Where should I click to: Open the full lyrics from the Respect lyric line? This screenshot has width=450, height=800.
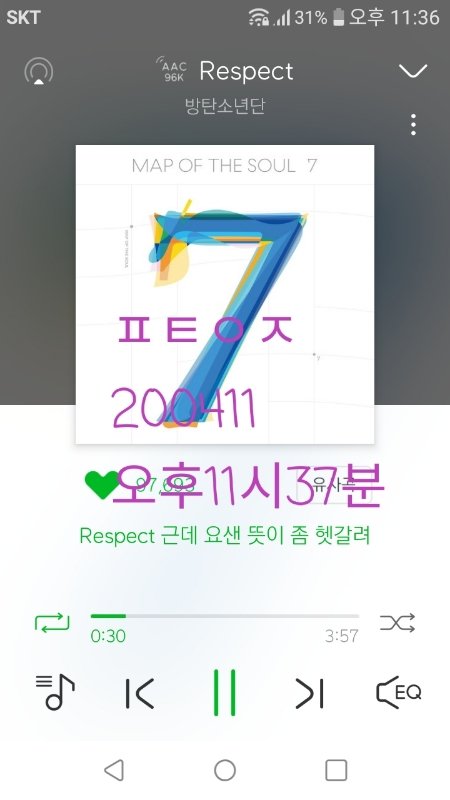[225, 536]
